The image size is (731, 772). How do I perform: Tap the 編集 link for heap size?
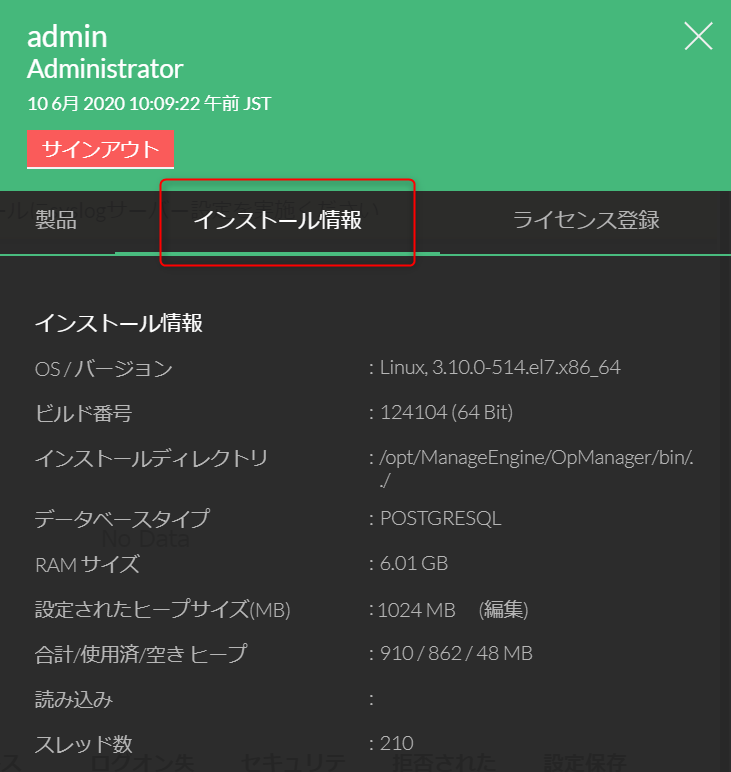tap(503, 610)
